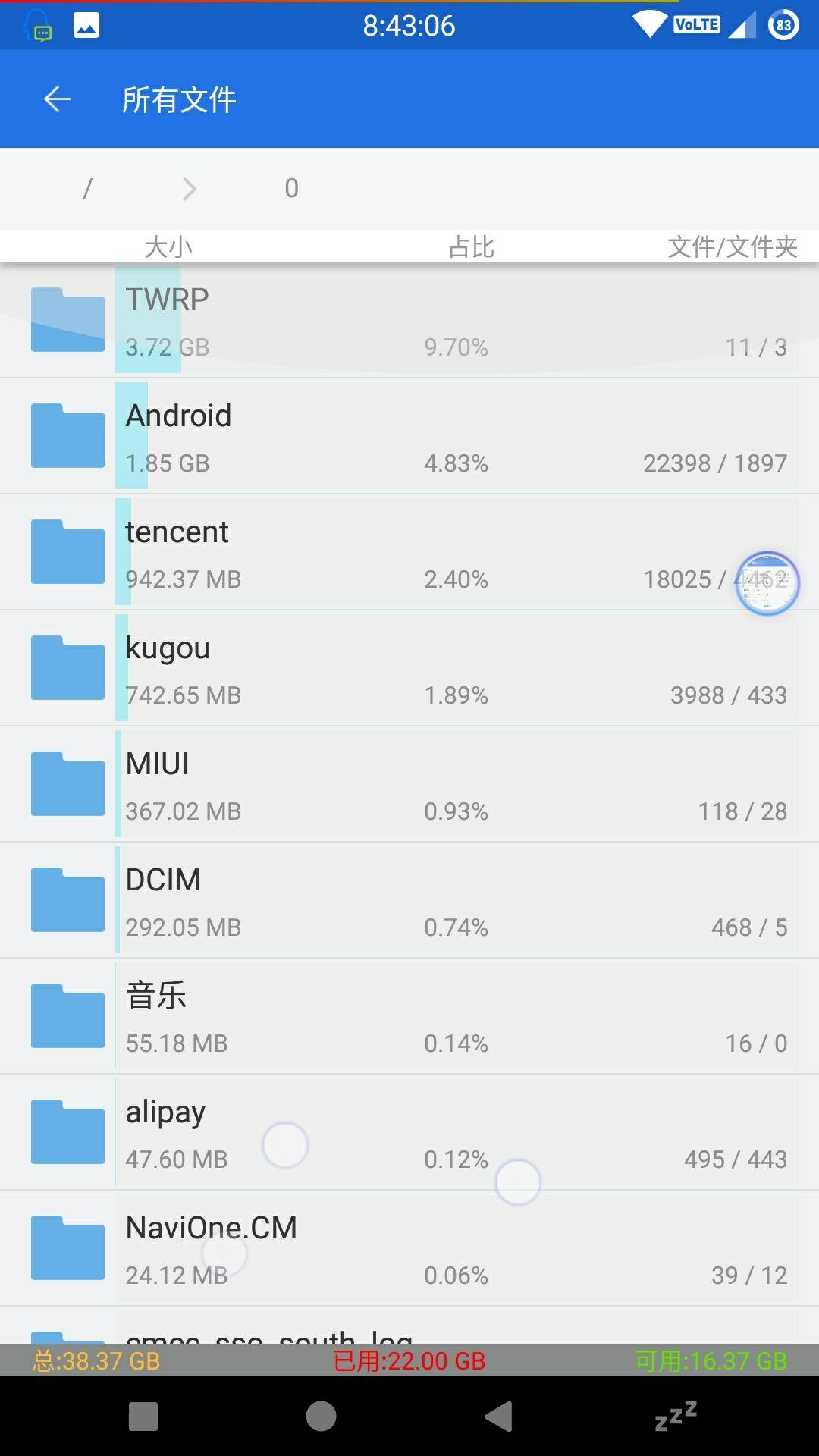Tap the floating assistive ball overlay
The width and height of the screenshot is (819, 1456).
tap(767, 582)
